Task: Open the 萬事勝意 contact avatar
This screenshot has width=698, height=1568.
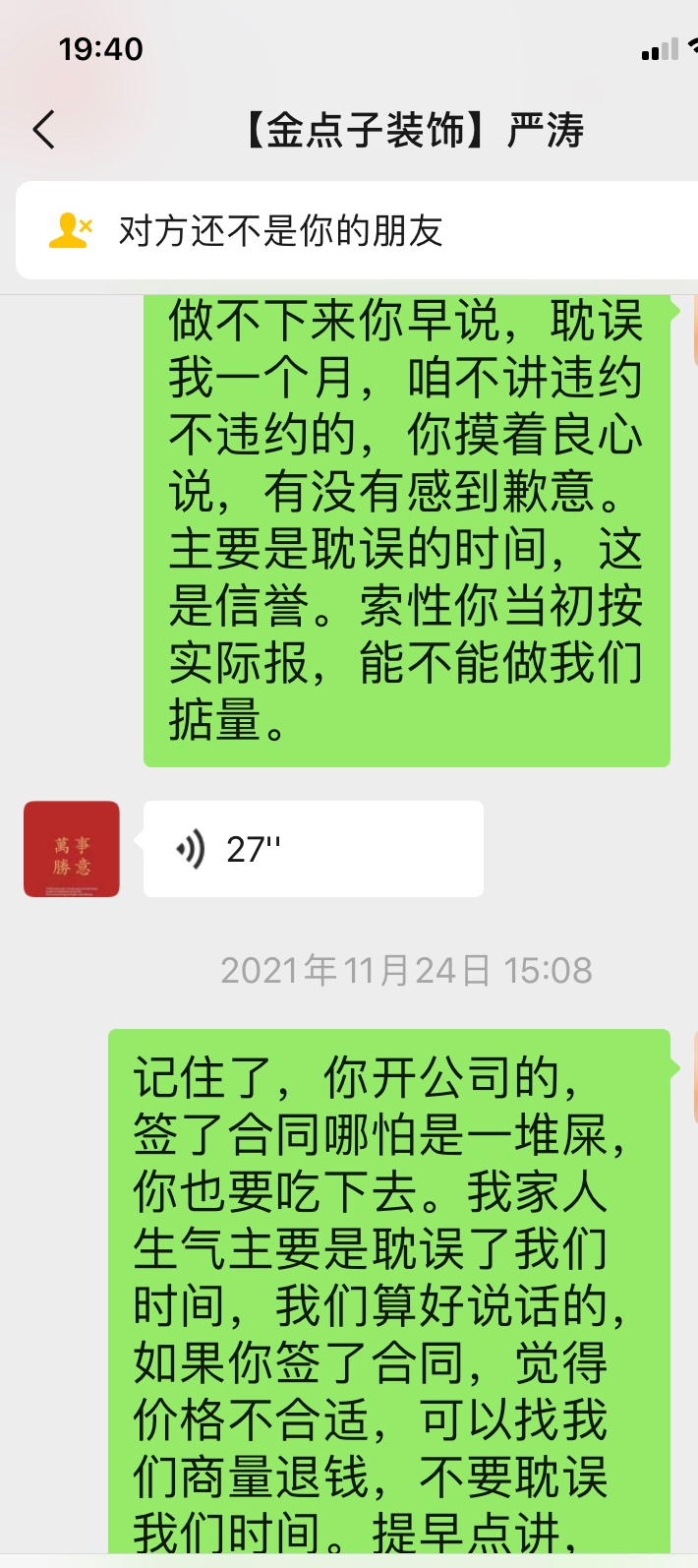Action: [72, 849]
